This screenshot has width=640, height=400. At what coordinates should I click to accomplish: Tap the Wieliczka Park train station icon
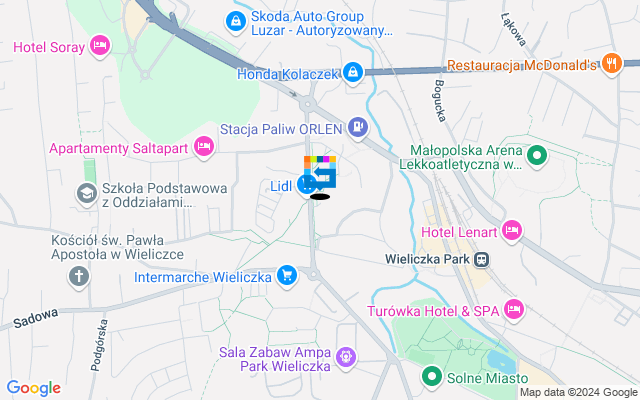tap(482, 258)
